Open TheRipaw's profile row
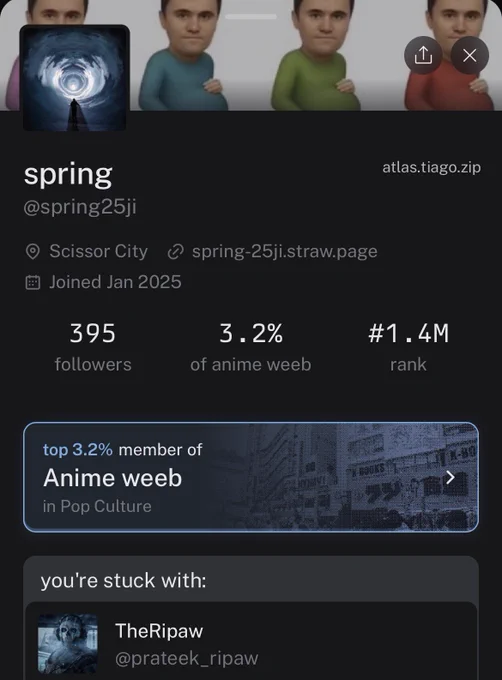Image resolution: width=502 pixels, height=680 pixels. (251, 642)
